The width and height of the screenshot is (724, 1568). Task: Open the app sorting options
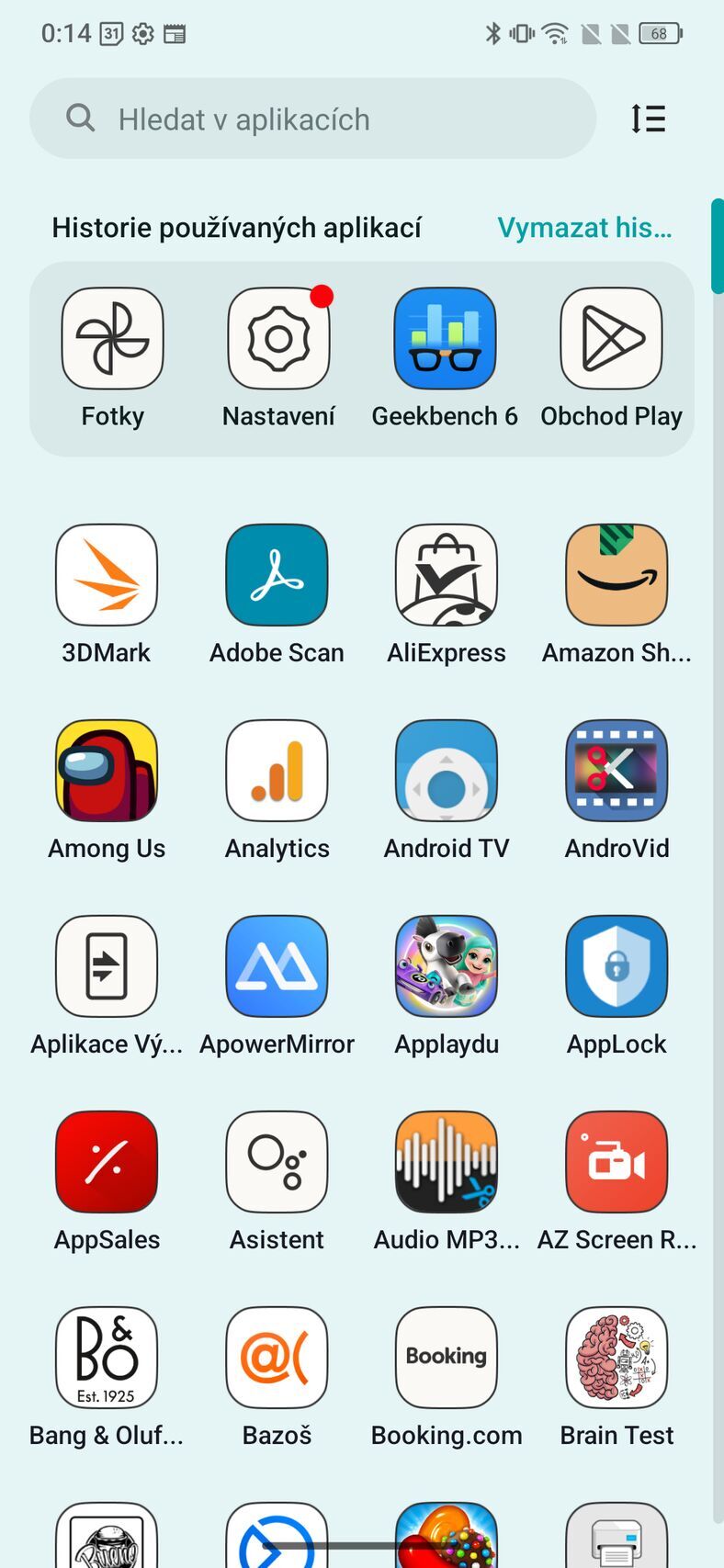[648, 118]
